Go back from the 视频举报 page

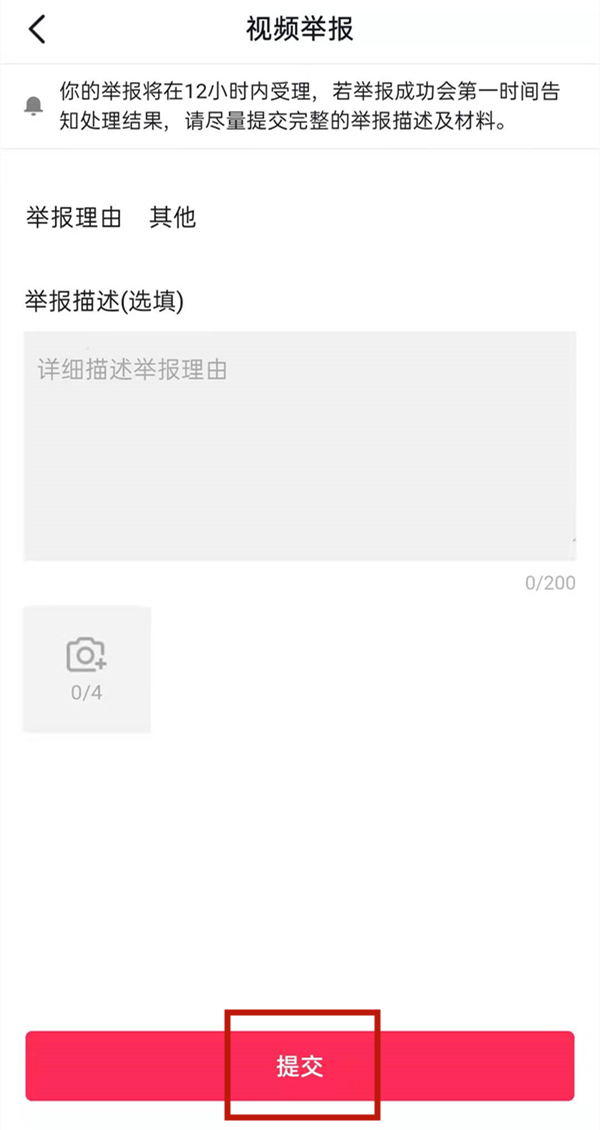click(x=38, y=30)
